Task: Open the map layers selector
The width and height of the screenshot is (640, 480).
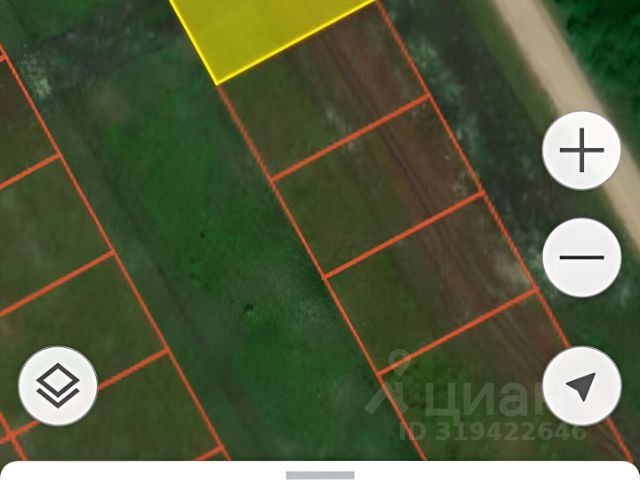Action: pos(58,385)
